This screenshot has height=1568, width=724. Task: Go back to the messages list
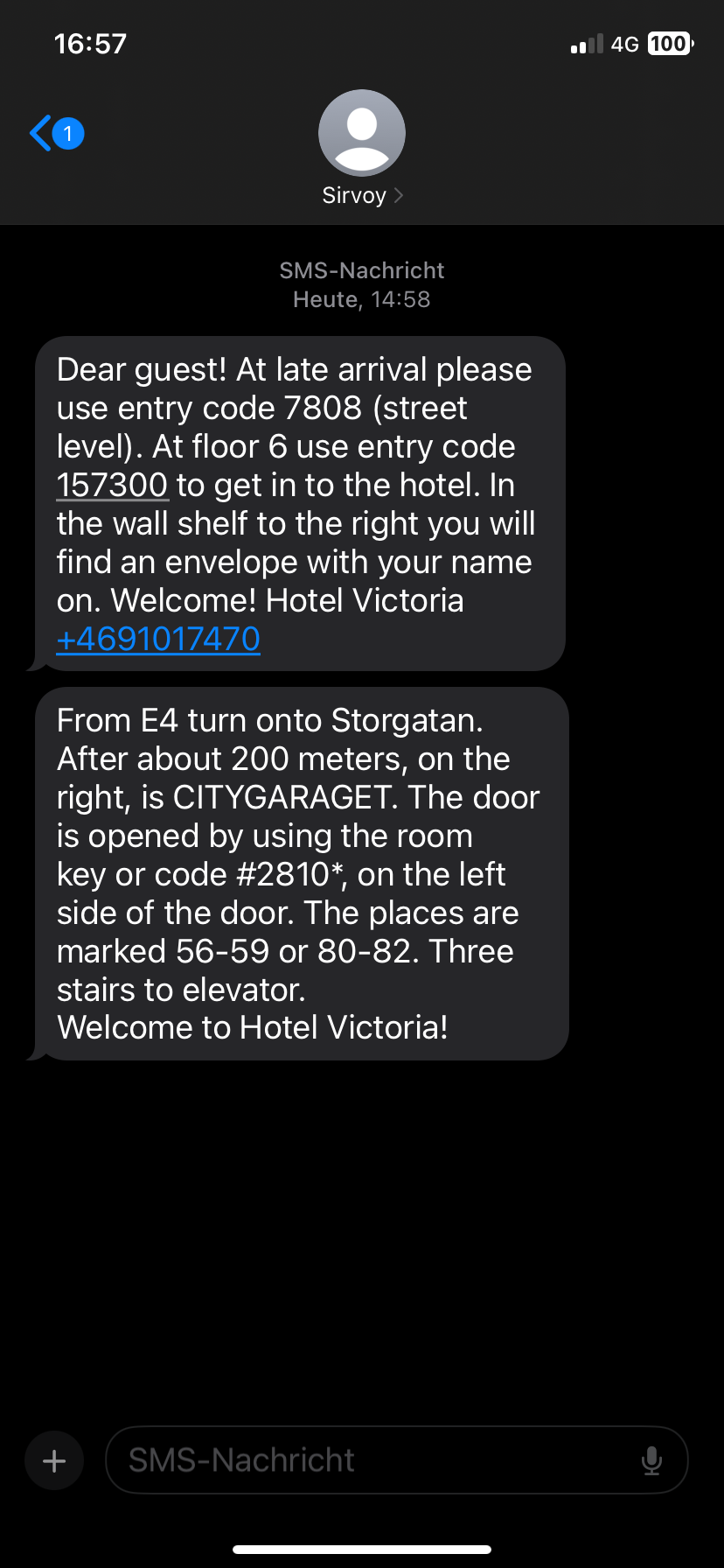(56, 134)
